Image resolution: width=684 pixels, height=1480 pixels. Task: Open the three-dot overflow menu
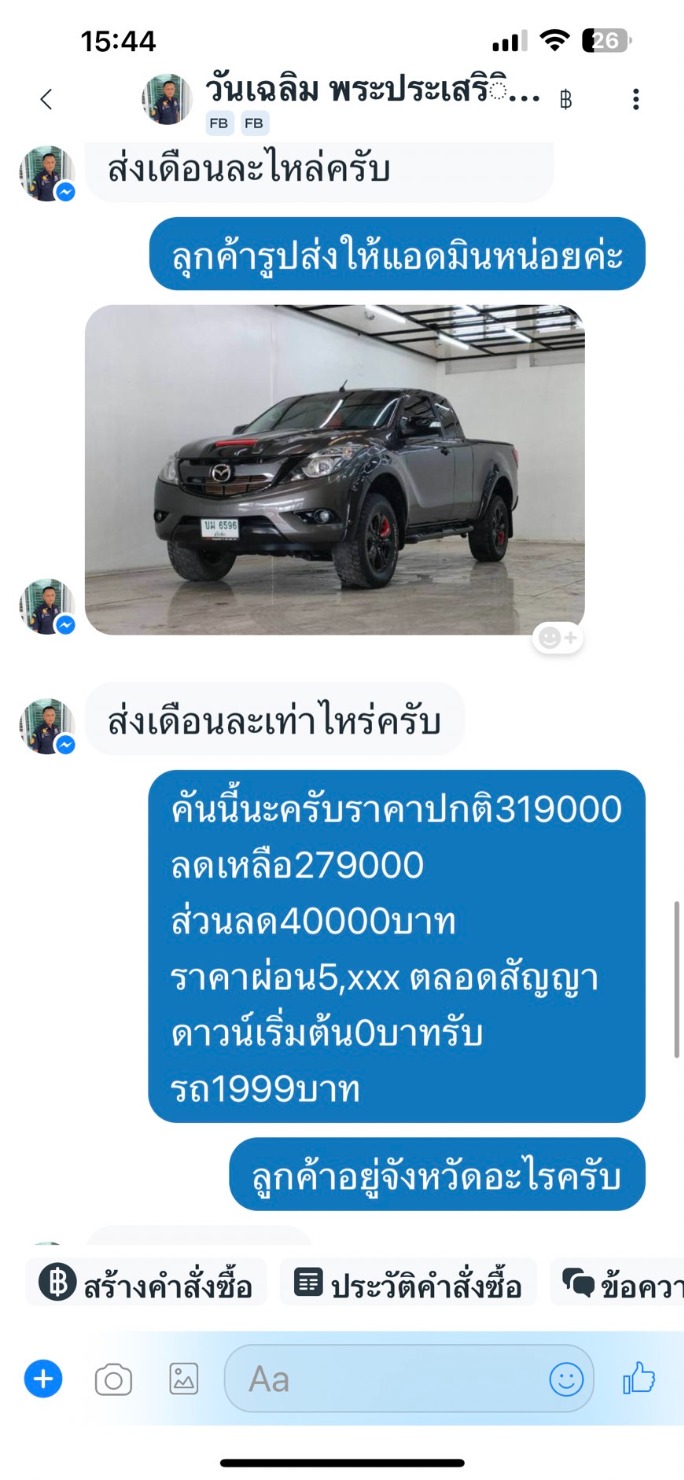pos(636,99)
